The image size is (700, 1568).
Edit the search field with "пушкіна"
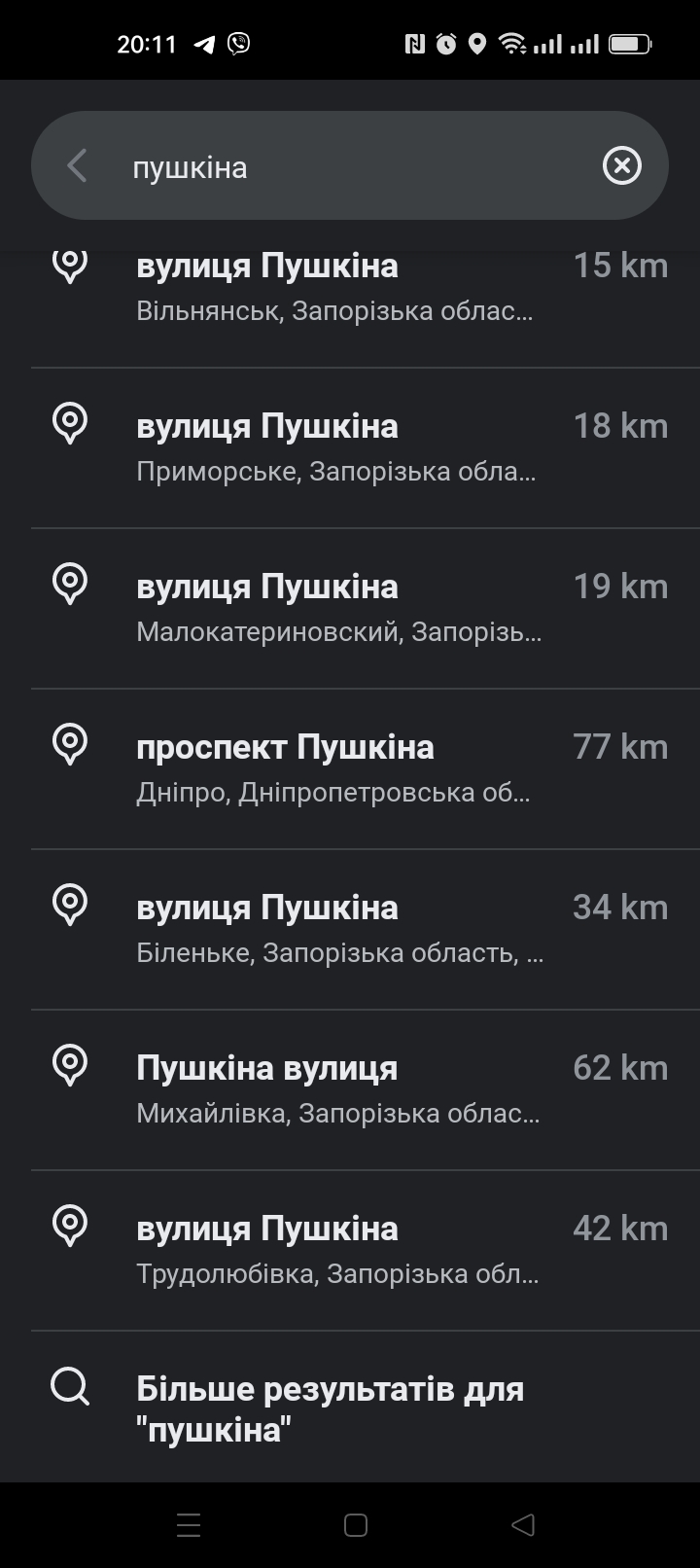point(350,165)
